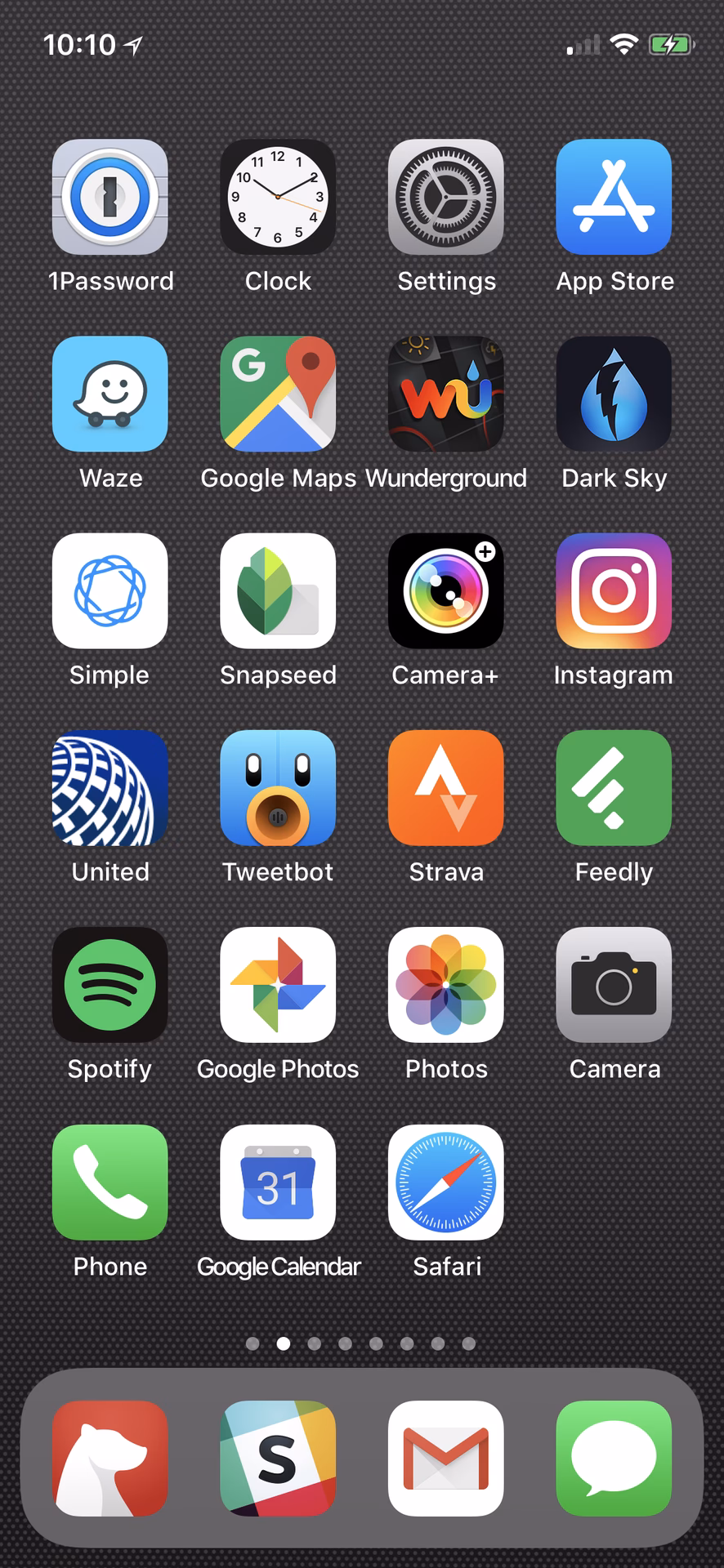Open Google Maps
724x1568 pixels.
pyautogui.click(x=278, y=394)
